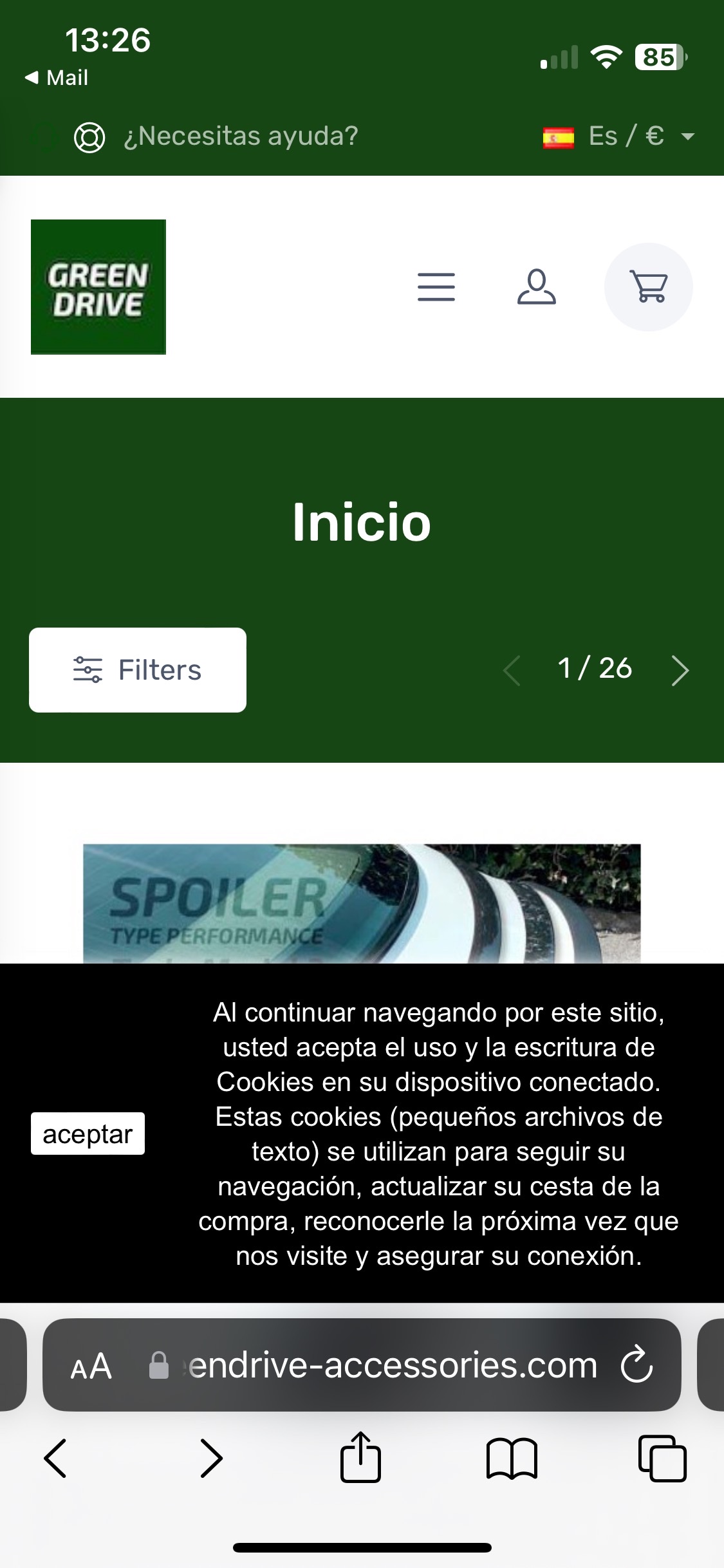724x1568 pixels.
Task: Go to the Green Drive homepage logo
Action: click(x=98, y=287)
